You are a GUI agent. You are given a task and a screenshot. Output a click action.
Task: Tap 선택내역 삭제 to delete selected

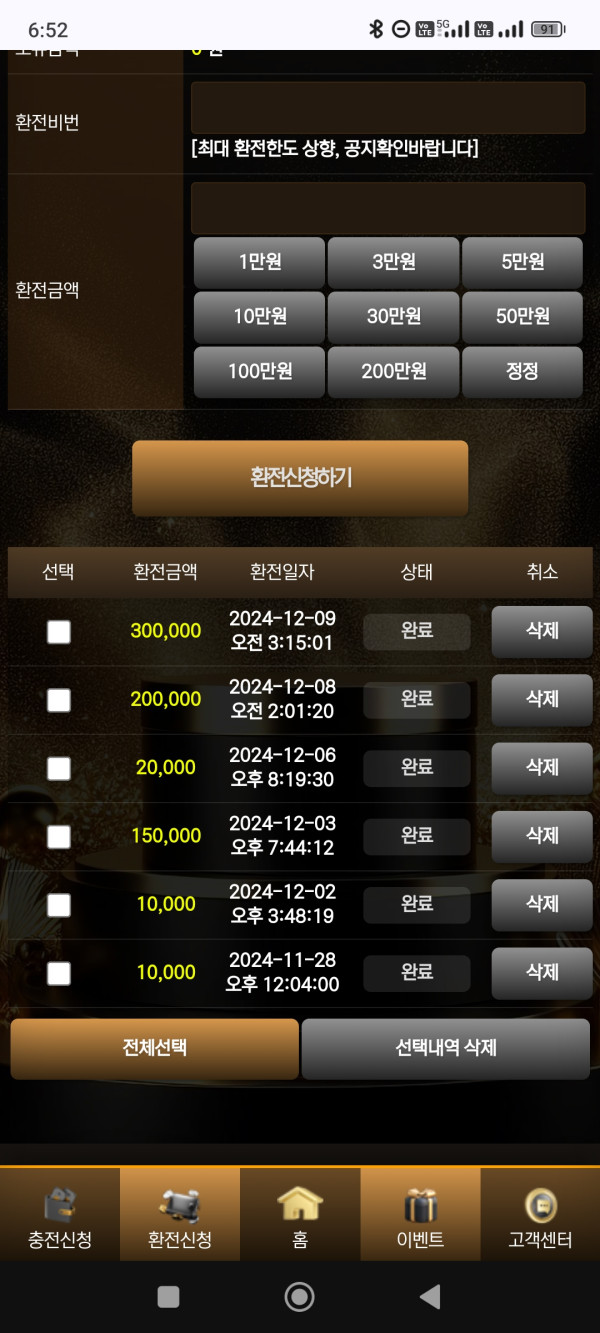[445, 1048]
